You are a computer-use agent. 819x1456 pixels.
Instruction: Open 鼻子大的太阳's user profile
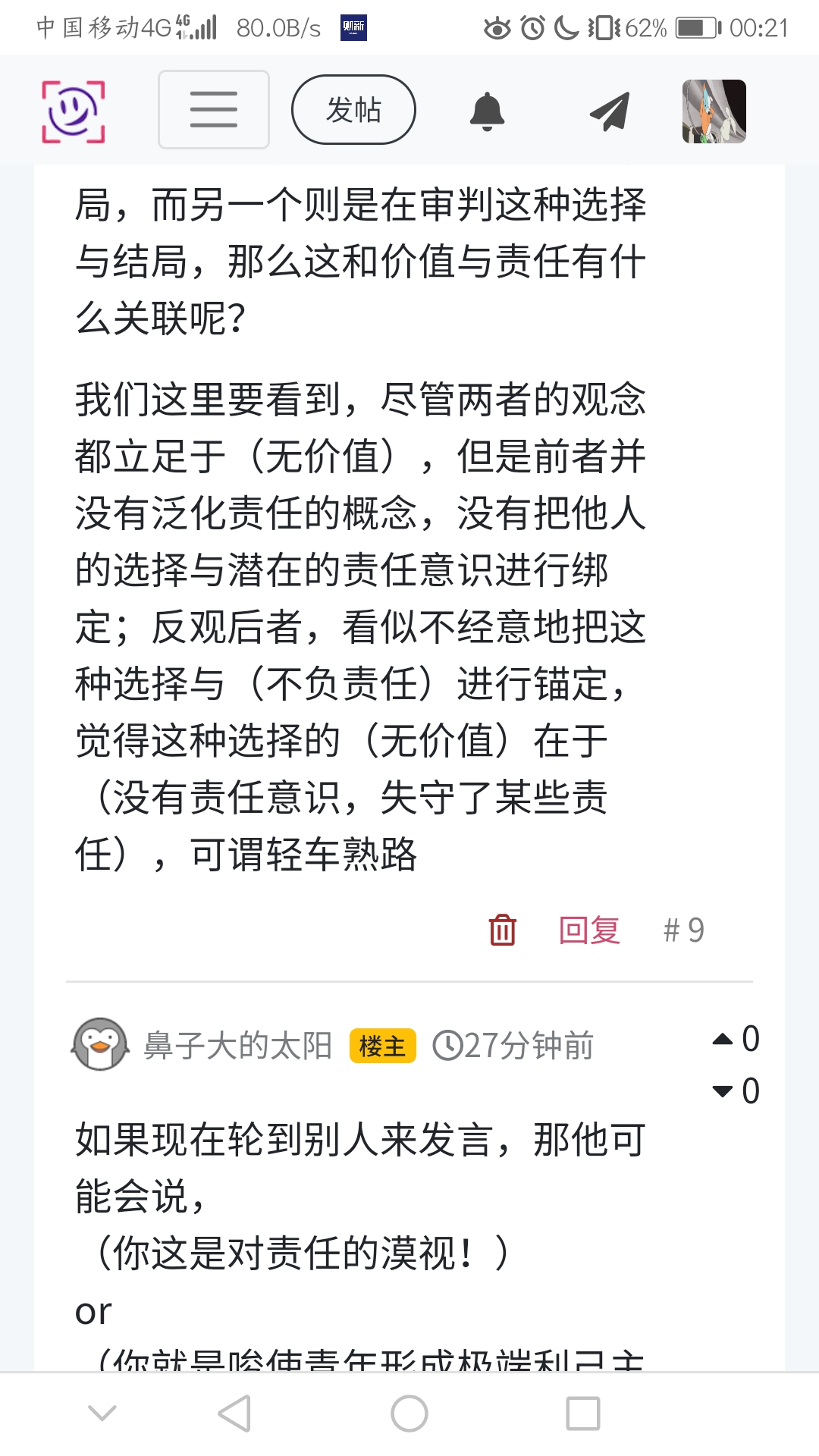click(x=237, y=1046)
